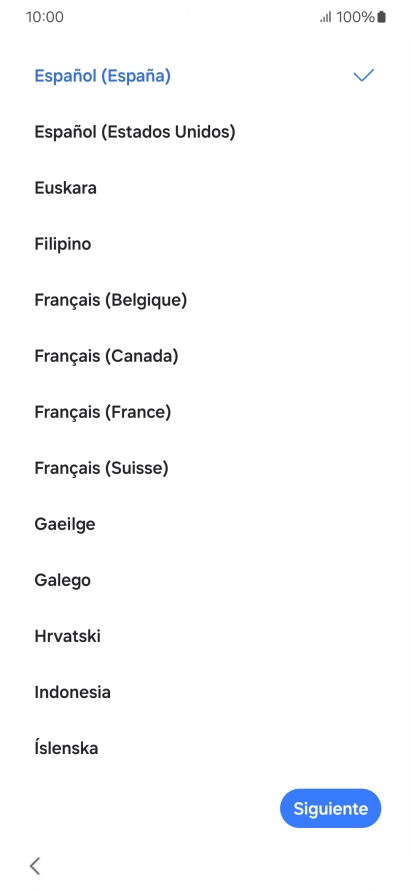The height and width of the screenshot is (892, 411).
Task: Select Euskara from the list
Action: pyautogui.click(x=206, y=188)
